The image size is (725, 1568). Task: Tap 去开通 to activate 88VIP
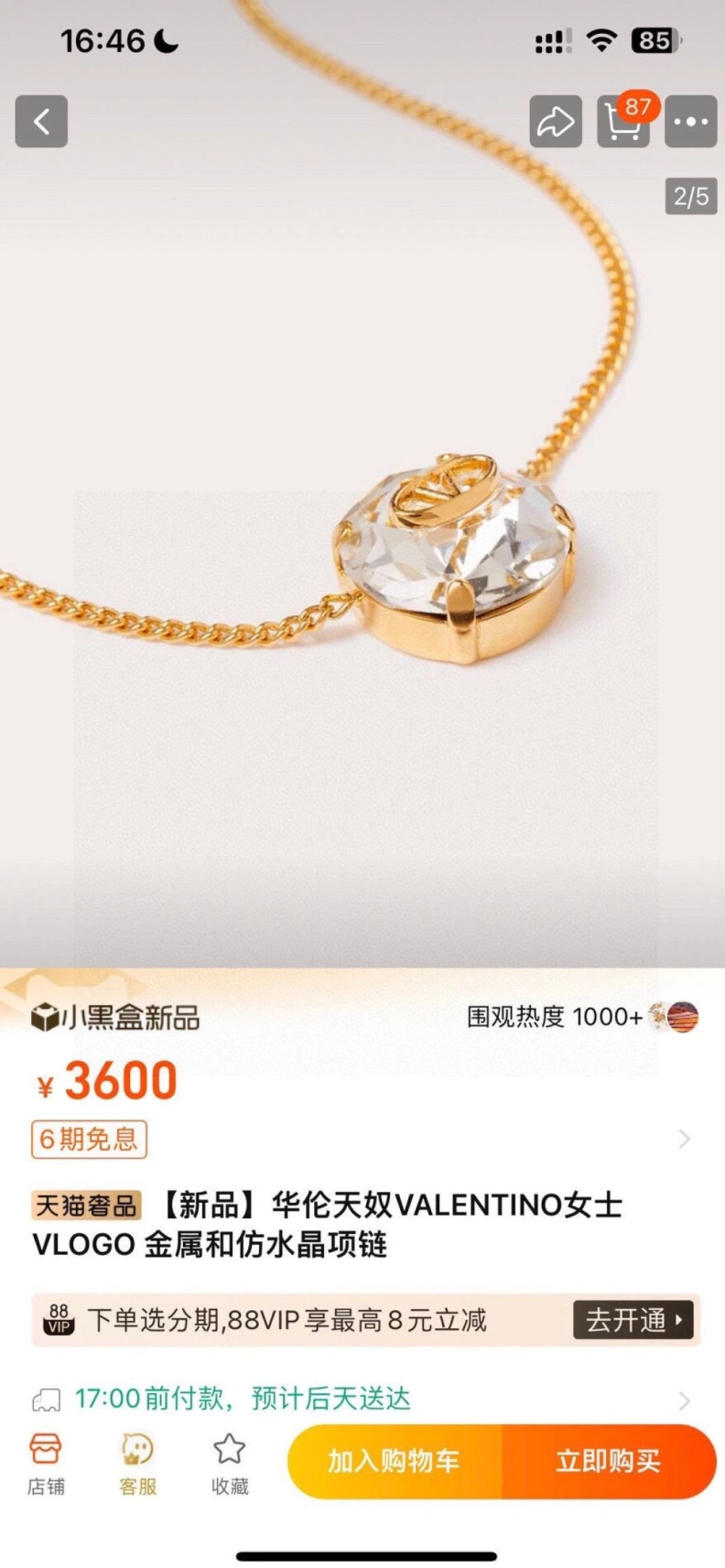pos(633,1320)
